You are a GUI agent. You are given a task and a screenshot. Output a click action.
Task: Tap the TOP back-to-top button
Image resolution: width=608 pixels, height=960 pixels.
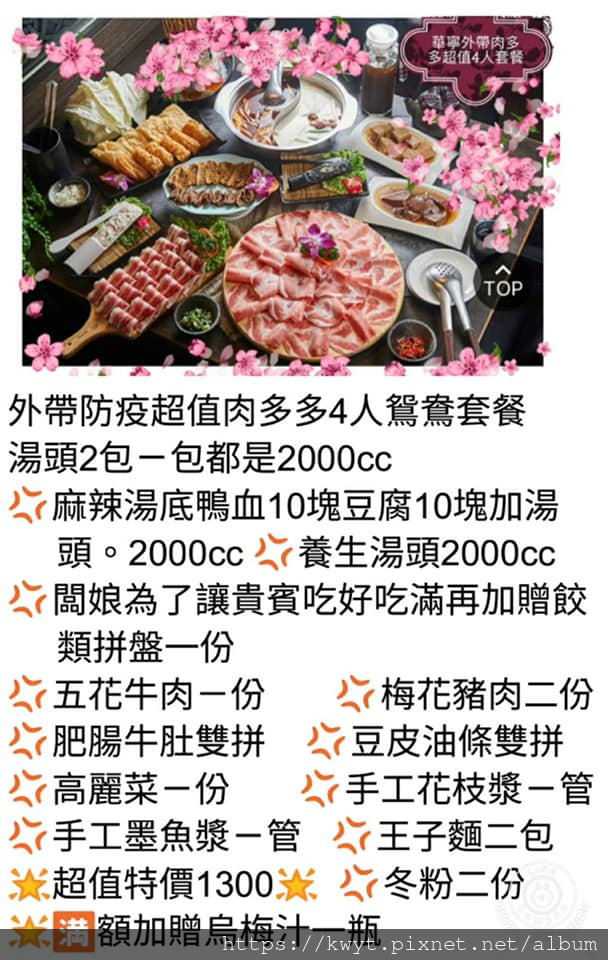click(502, 279)
